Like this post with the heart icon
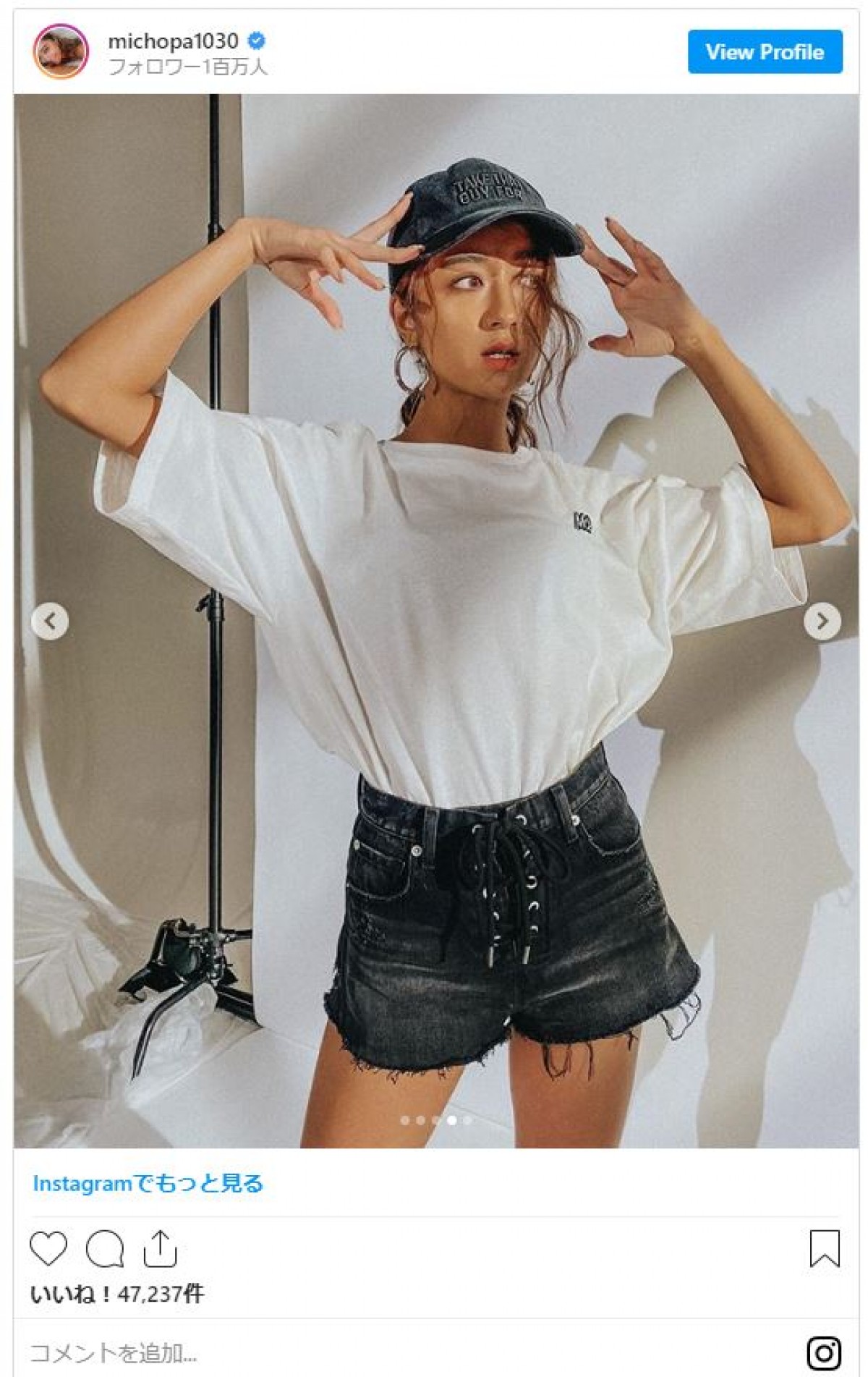The height and width of the screenshot is (1377, 868). [48, 1248]
